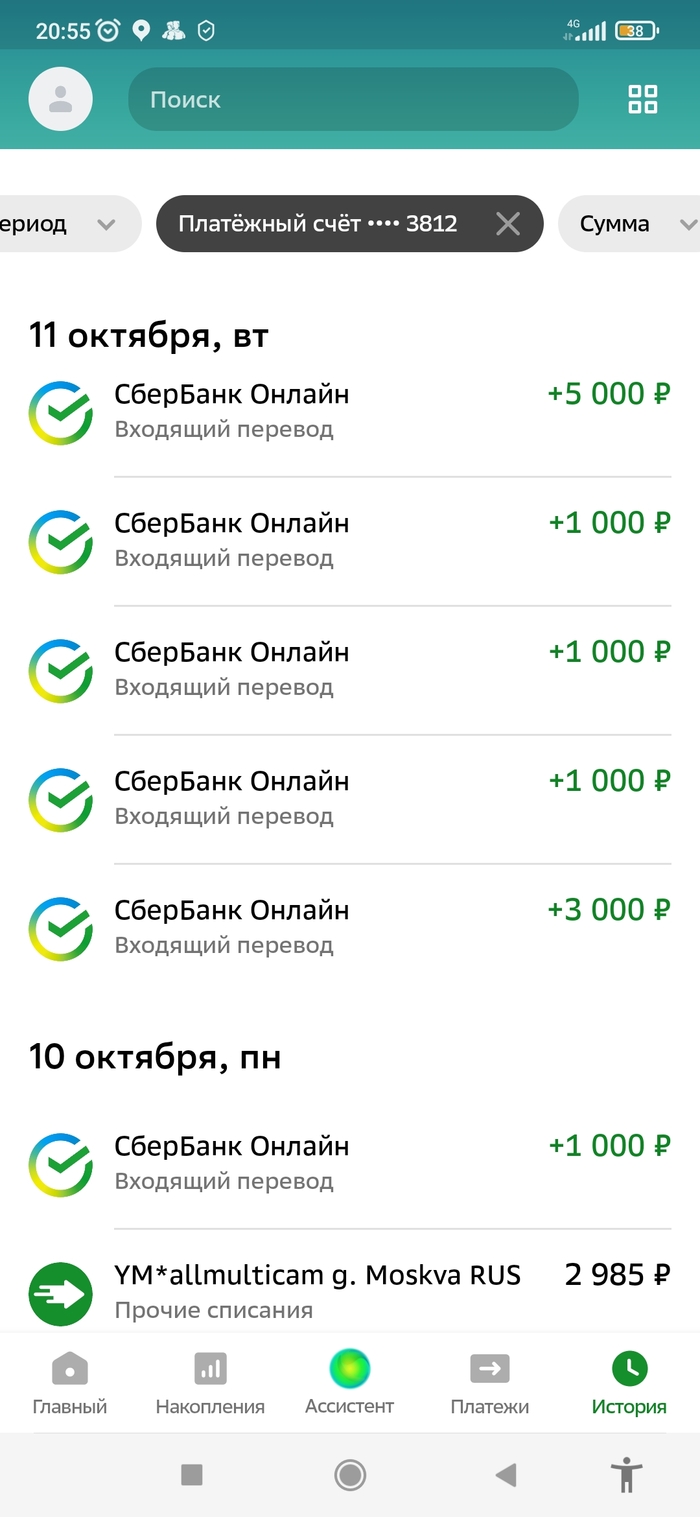The image size is (700, 1517).
Task: Tap the system home button
Action: click(x=350, y=1474)
